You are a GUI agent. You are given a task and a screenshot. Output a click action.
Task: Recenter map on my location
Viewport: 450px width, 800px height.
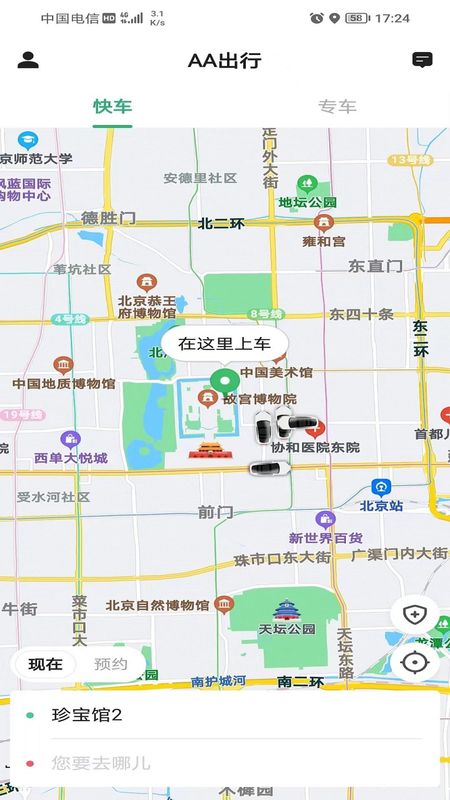[414, 662]
